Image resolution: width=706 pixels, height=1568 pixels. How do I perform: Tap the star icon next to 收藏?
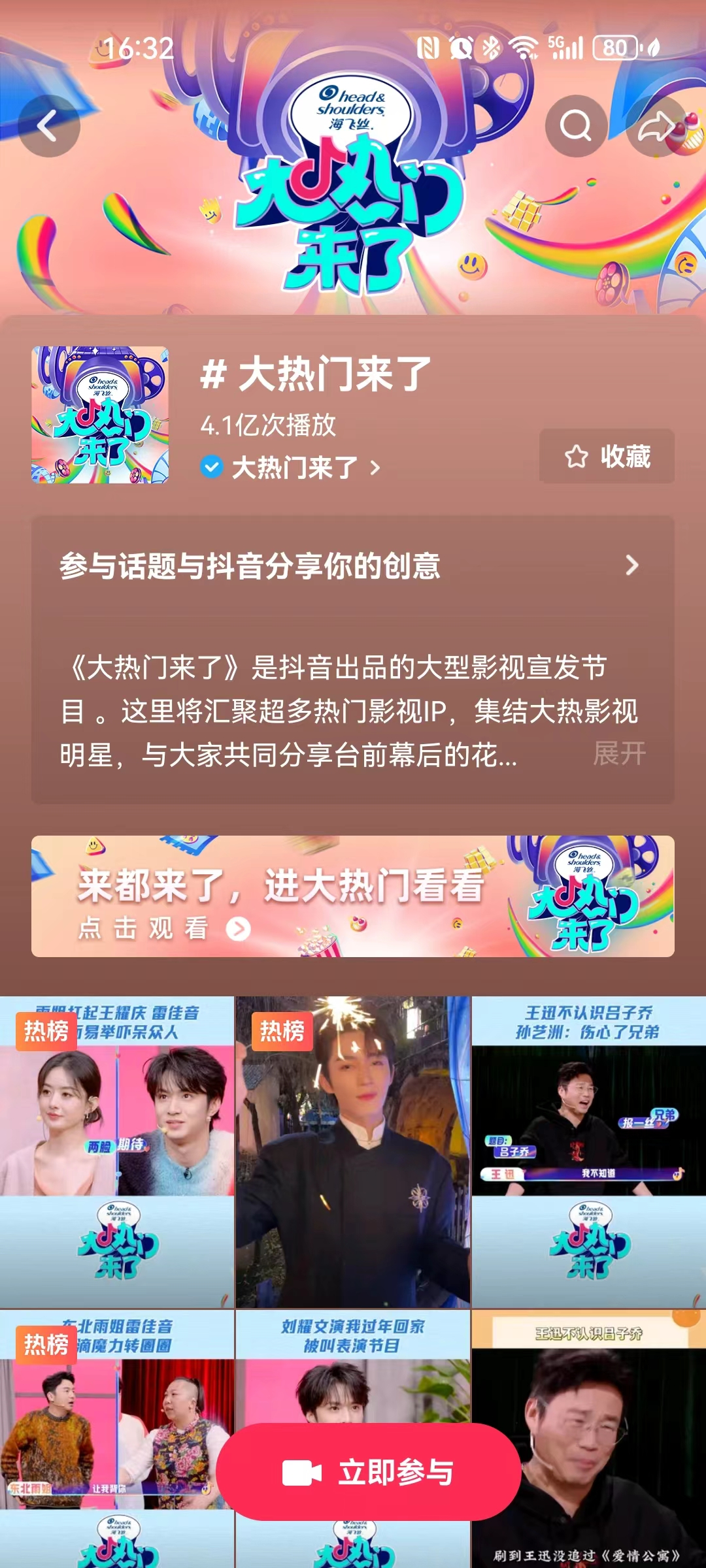point(575,457)
